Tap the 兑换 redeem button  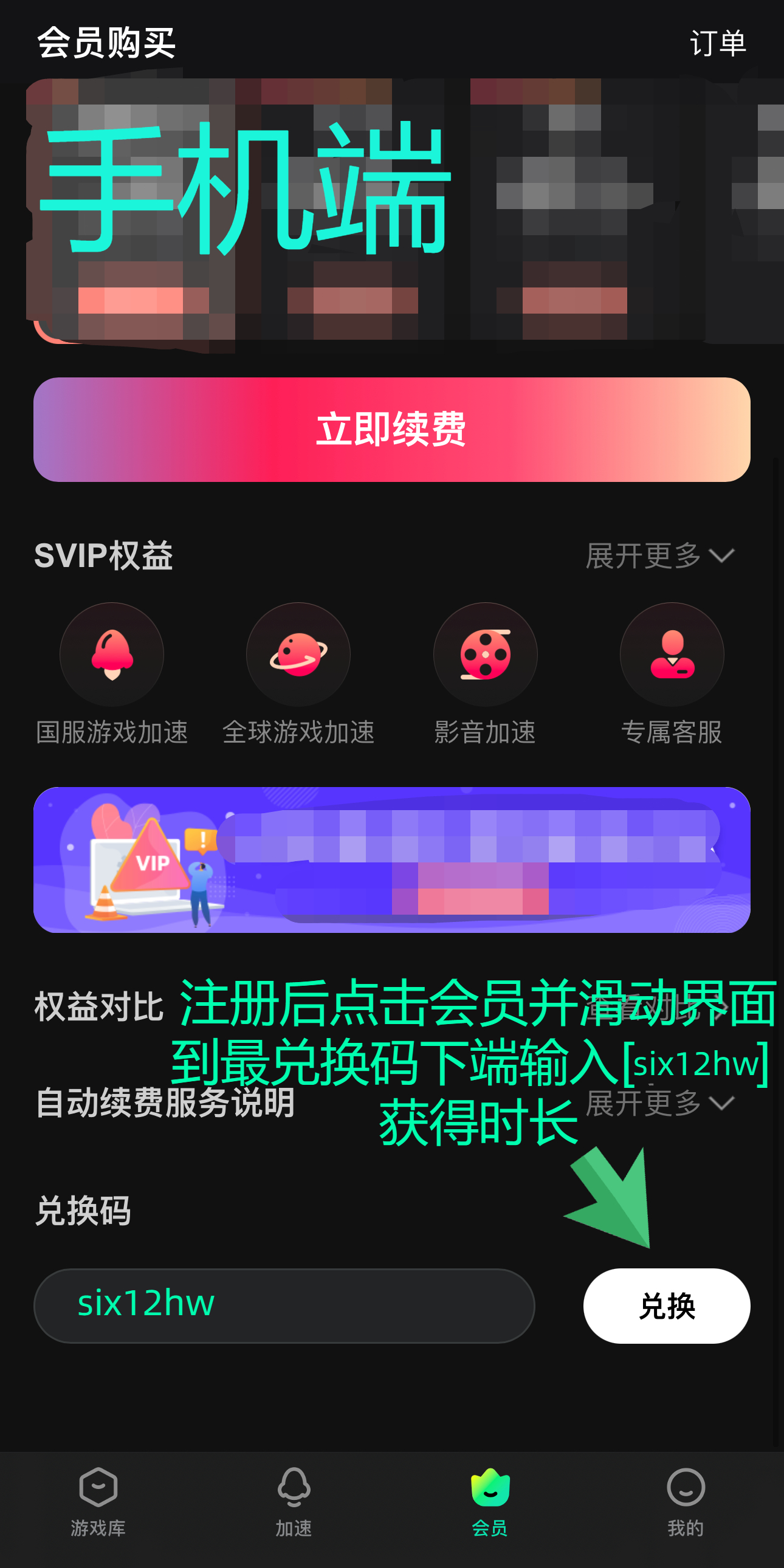pyautogui.click(x=666, y=1305)
